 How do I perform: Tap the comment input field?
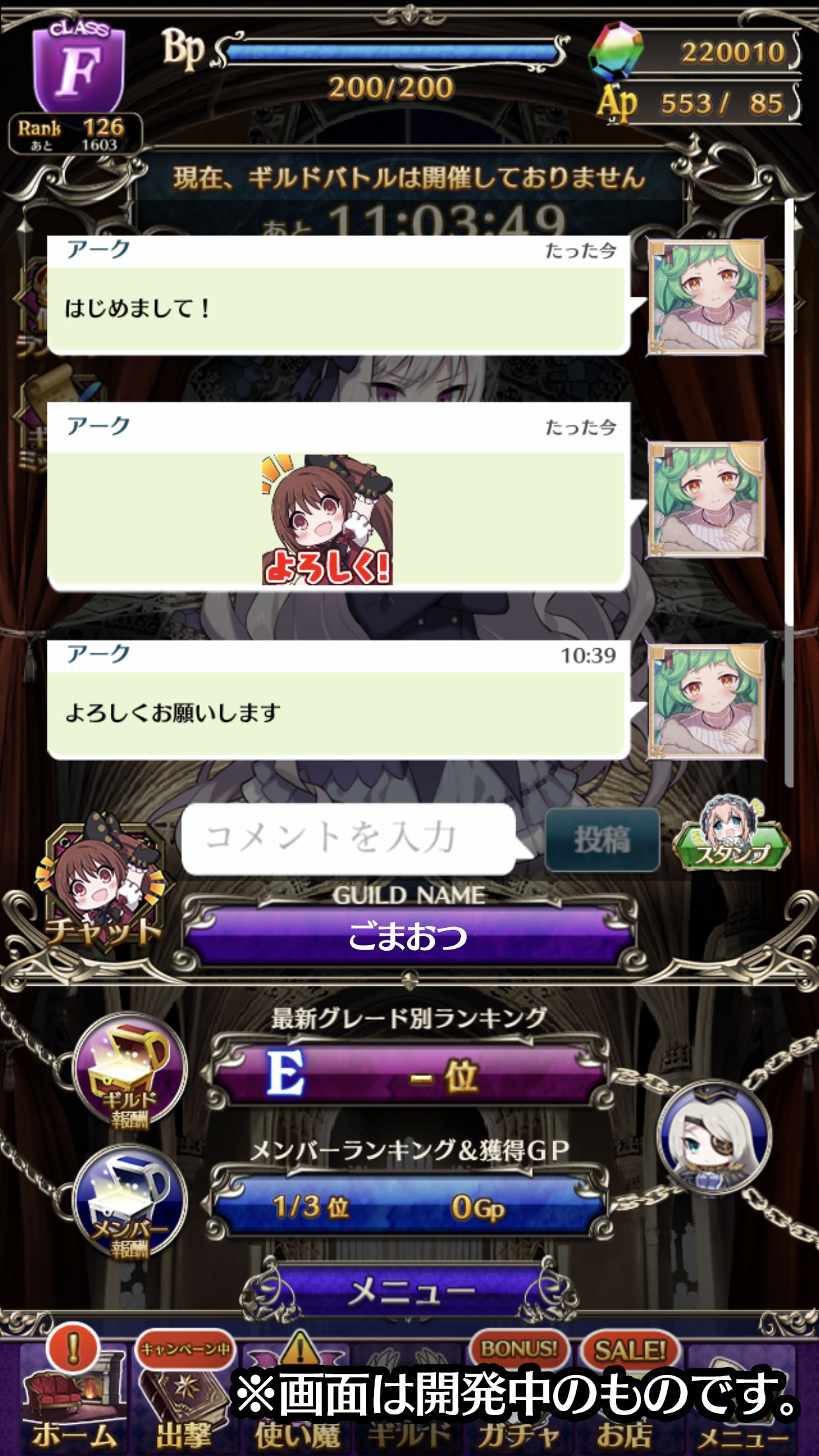tap(348, 839)
